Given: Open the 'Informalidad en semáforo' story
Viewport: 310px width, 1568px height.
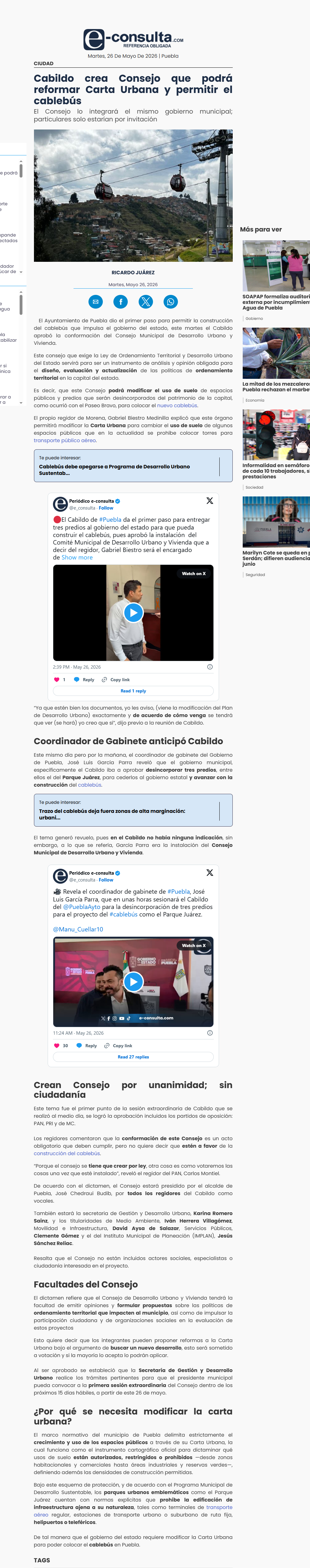Looking at the screenshot, I should 276,471.
